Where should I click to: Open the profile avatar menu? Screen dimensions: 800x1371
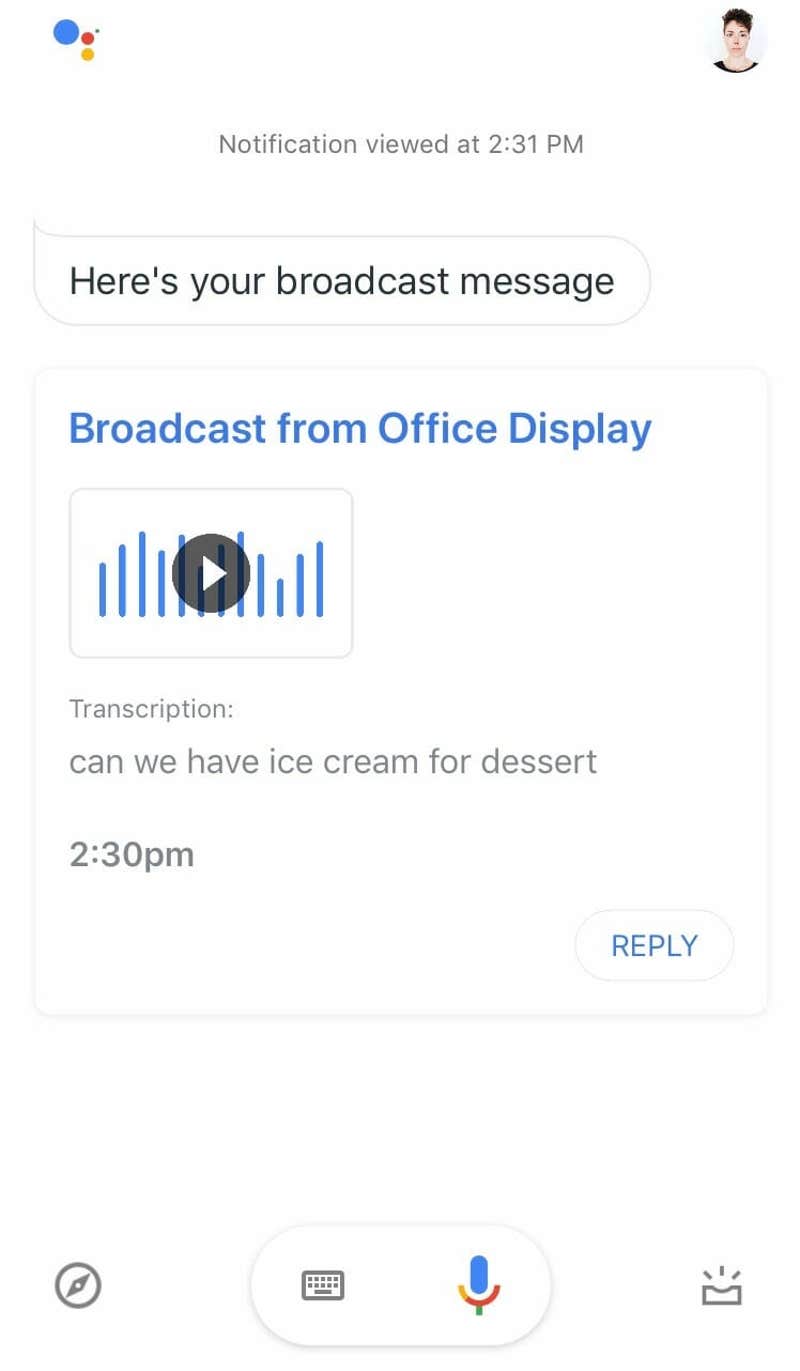[x=736, y=40]
